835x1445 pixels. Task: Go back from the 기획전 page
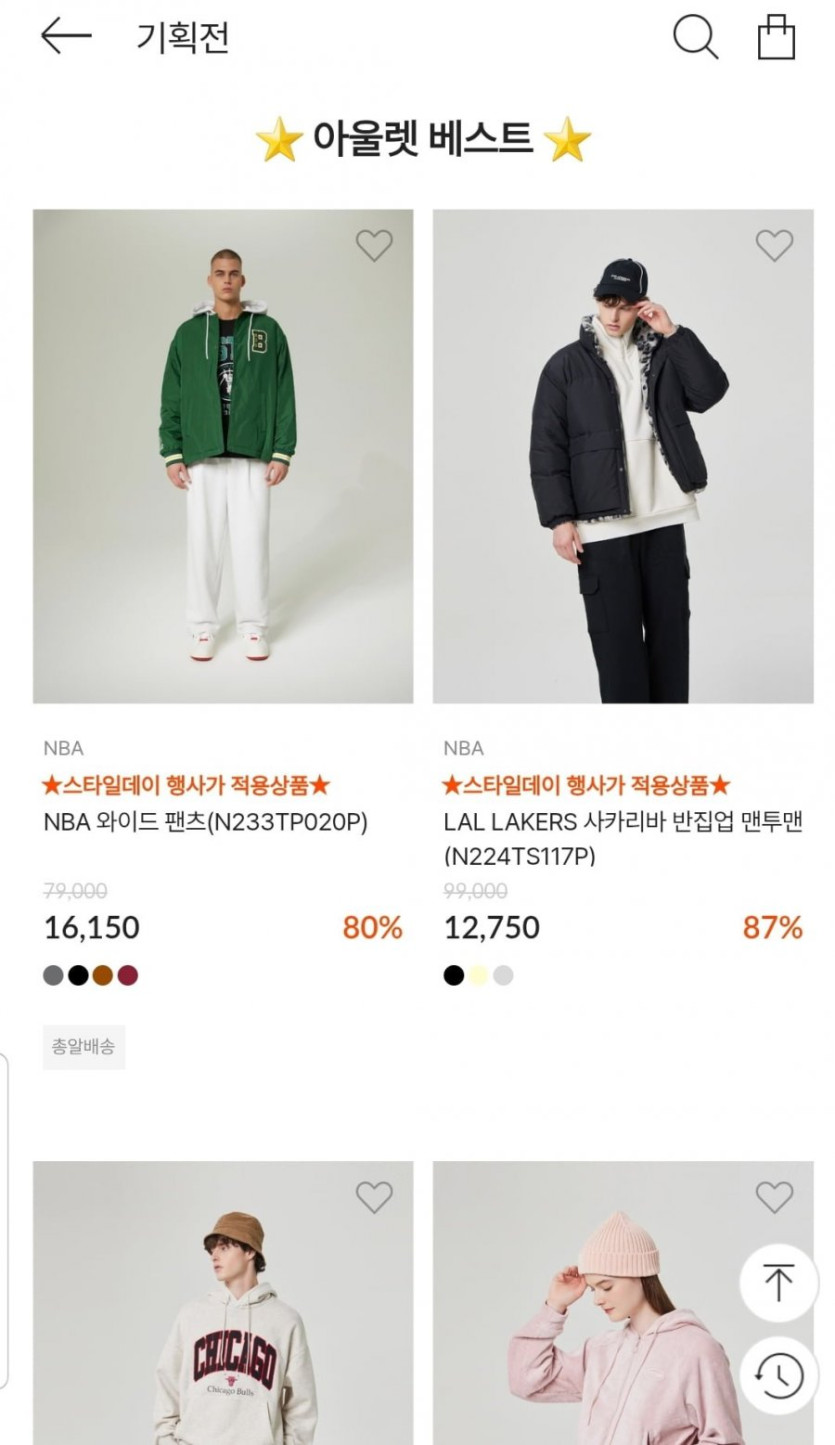click(65, 37)
